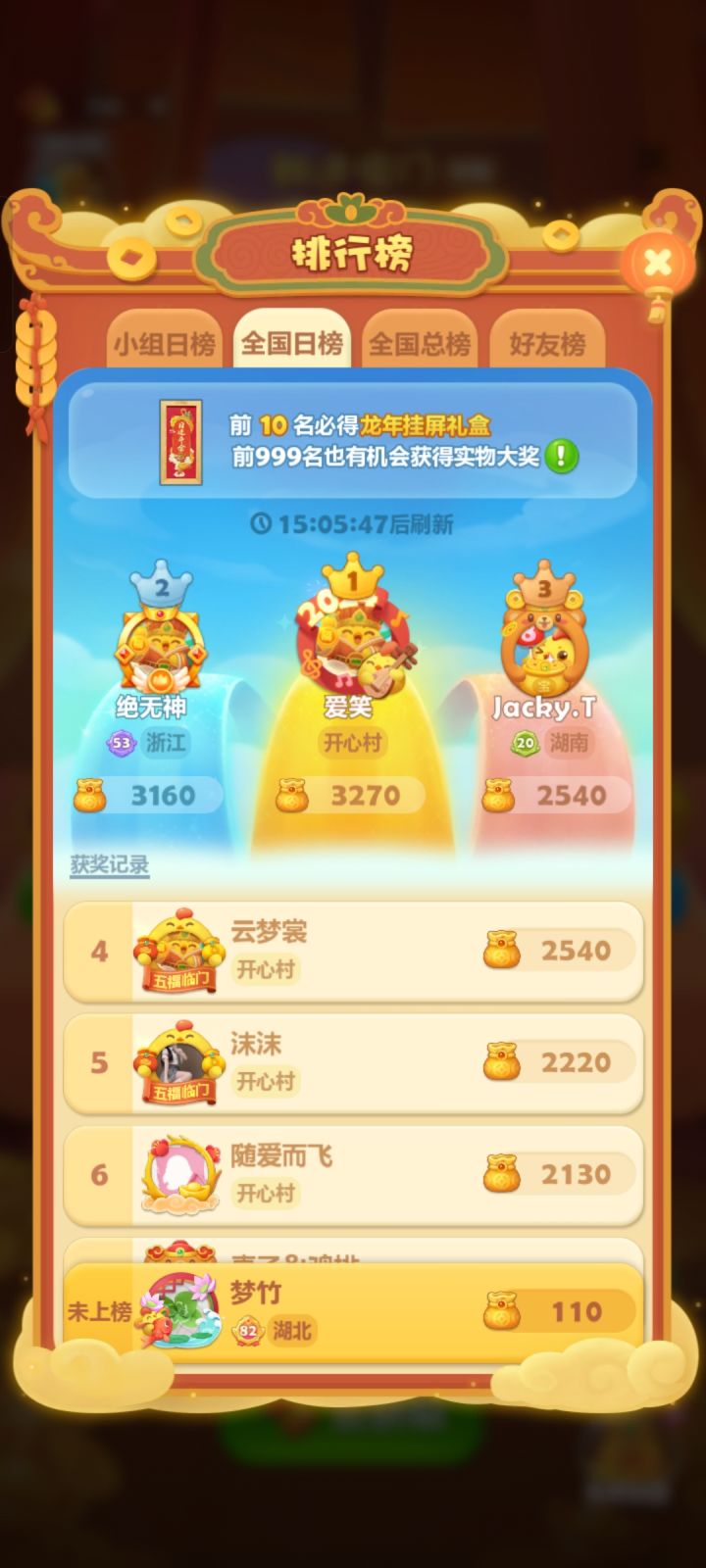
Task: Open 沫沫's rank 5 profile entry
Action: [353, 1063]
